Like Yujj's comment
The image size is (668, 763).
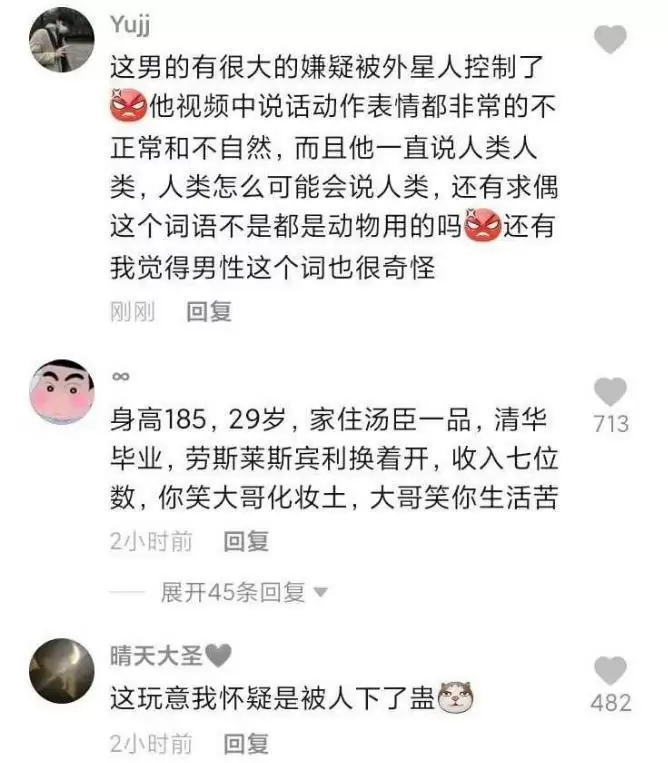coord(610,40)
